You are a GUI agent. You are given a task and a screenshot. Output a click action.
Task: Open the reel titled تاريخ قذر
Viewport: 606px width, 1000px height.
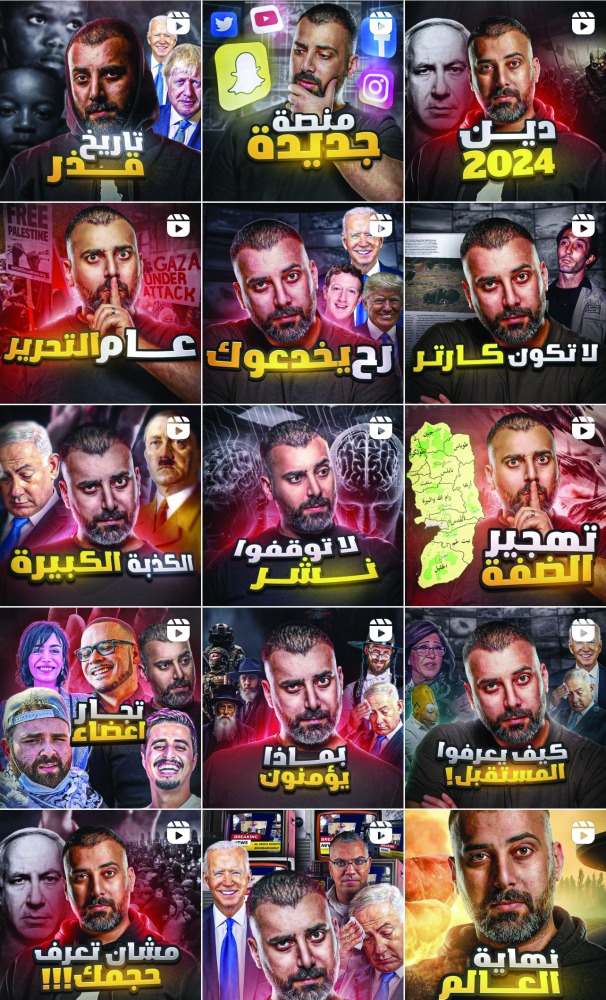point(100,100)
